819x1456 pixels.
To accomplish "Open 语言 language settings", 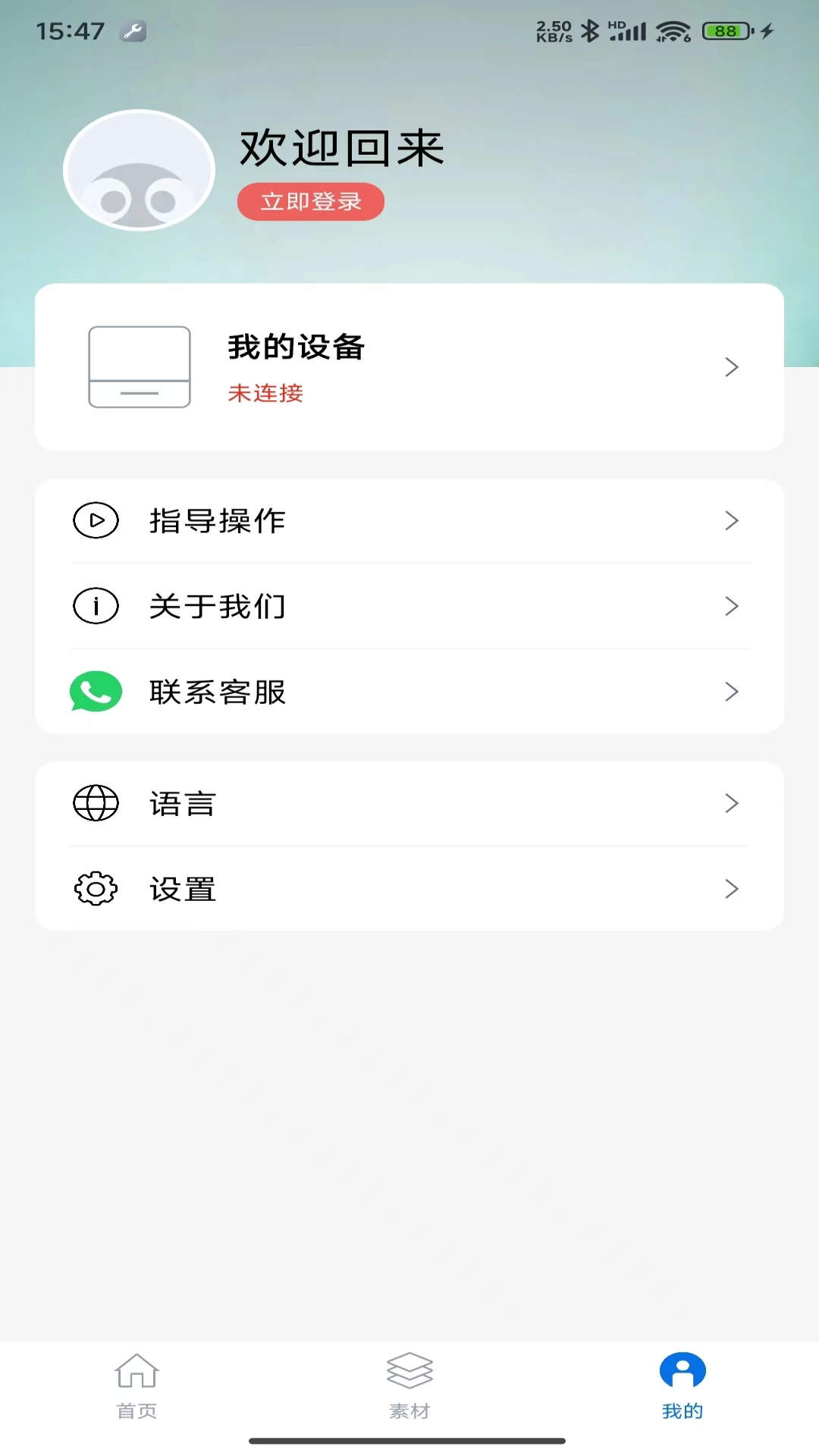I will click(x=409, y=804).
